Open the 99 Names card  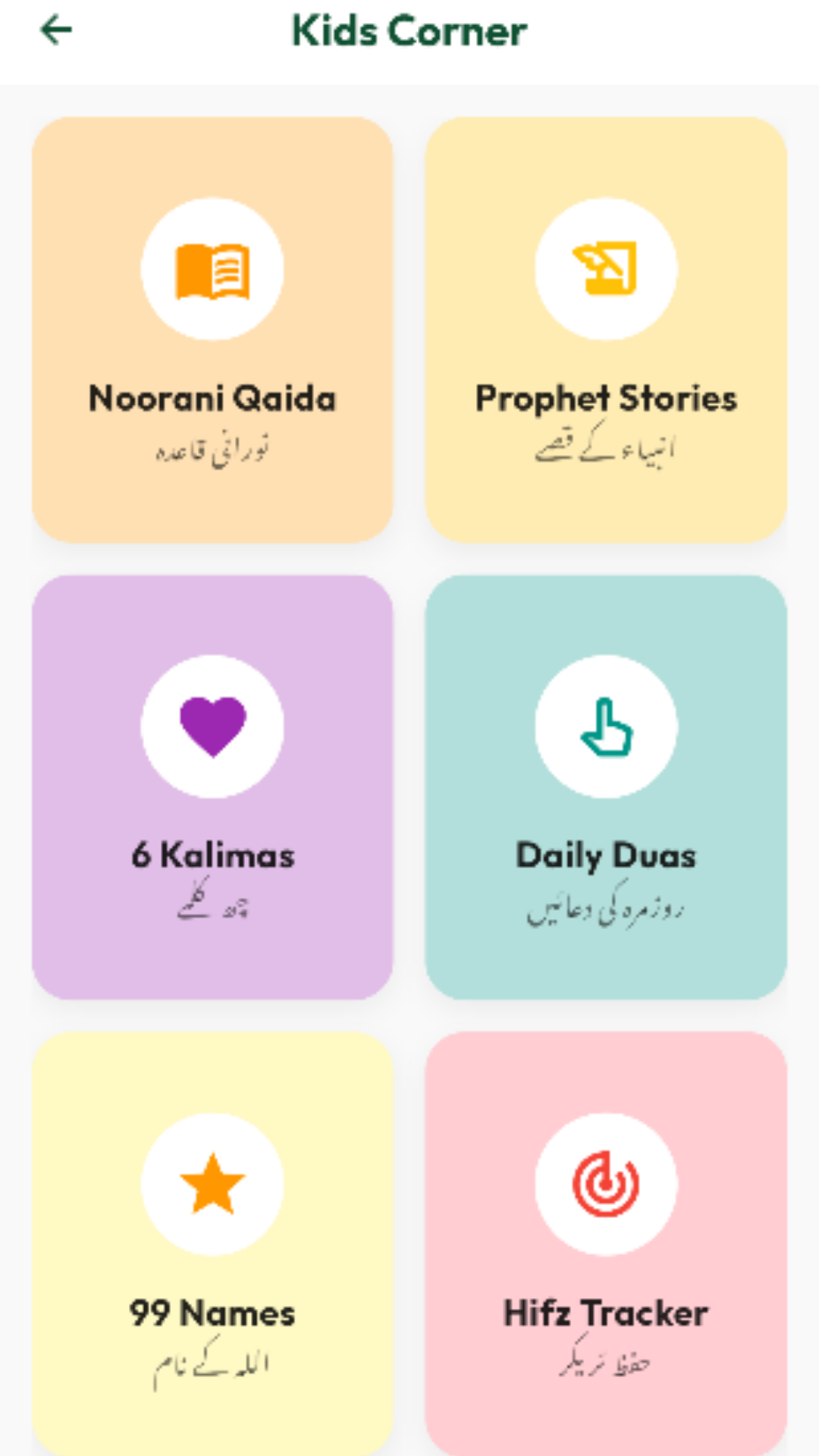pyautogui.click(x=212, y=1244)
